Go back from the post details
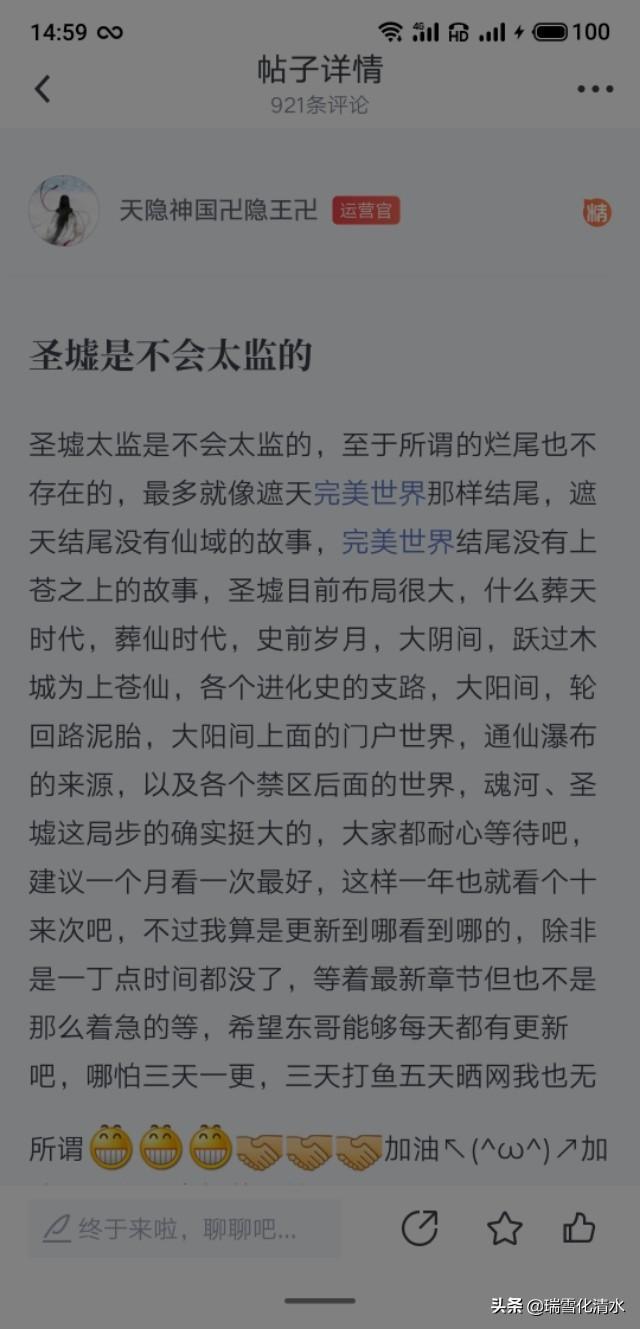The width and height of the screenshot is (640, 1329). point(42,89)
